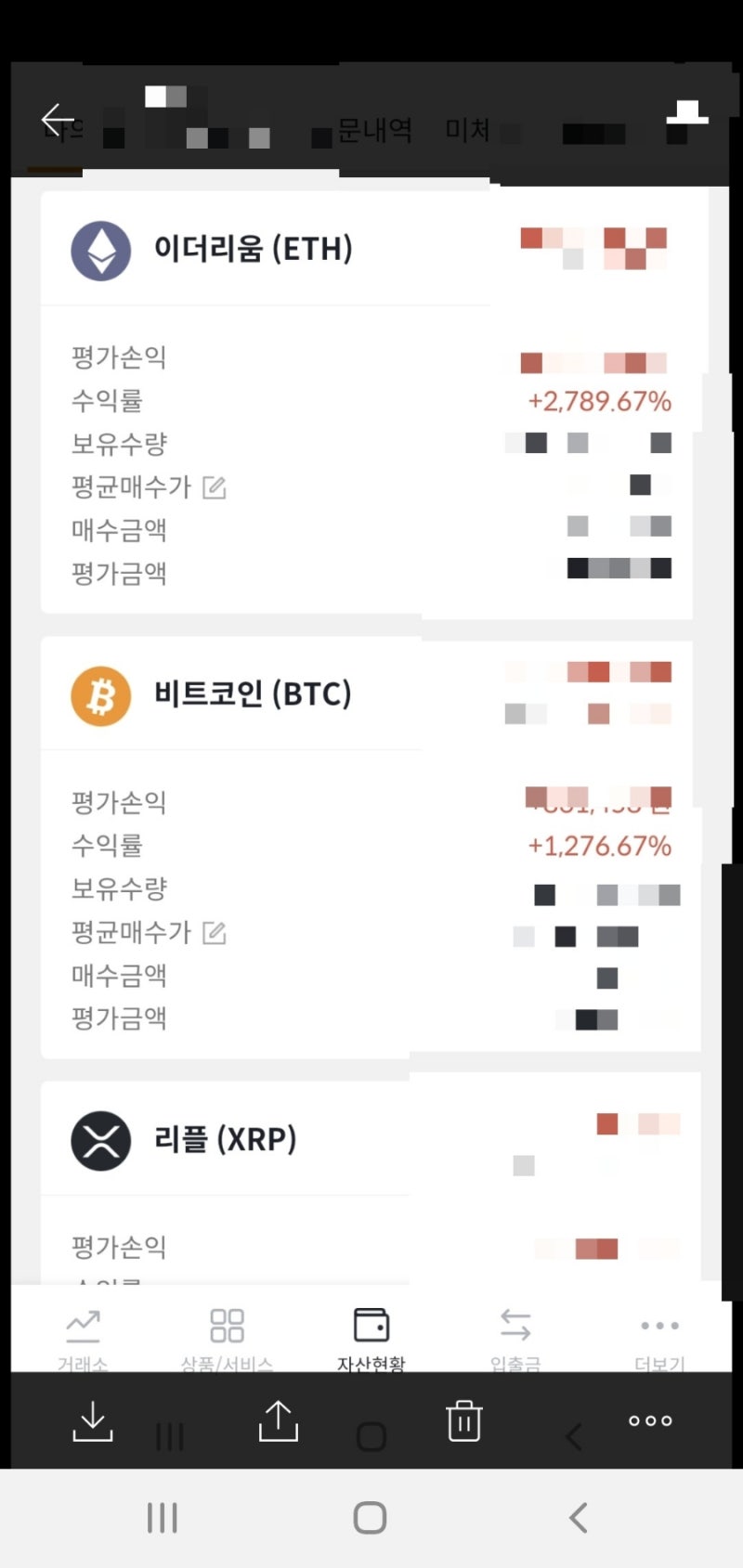Open the three-dot menu in screenshot toolbar

(x=650, y=1420)
